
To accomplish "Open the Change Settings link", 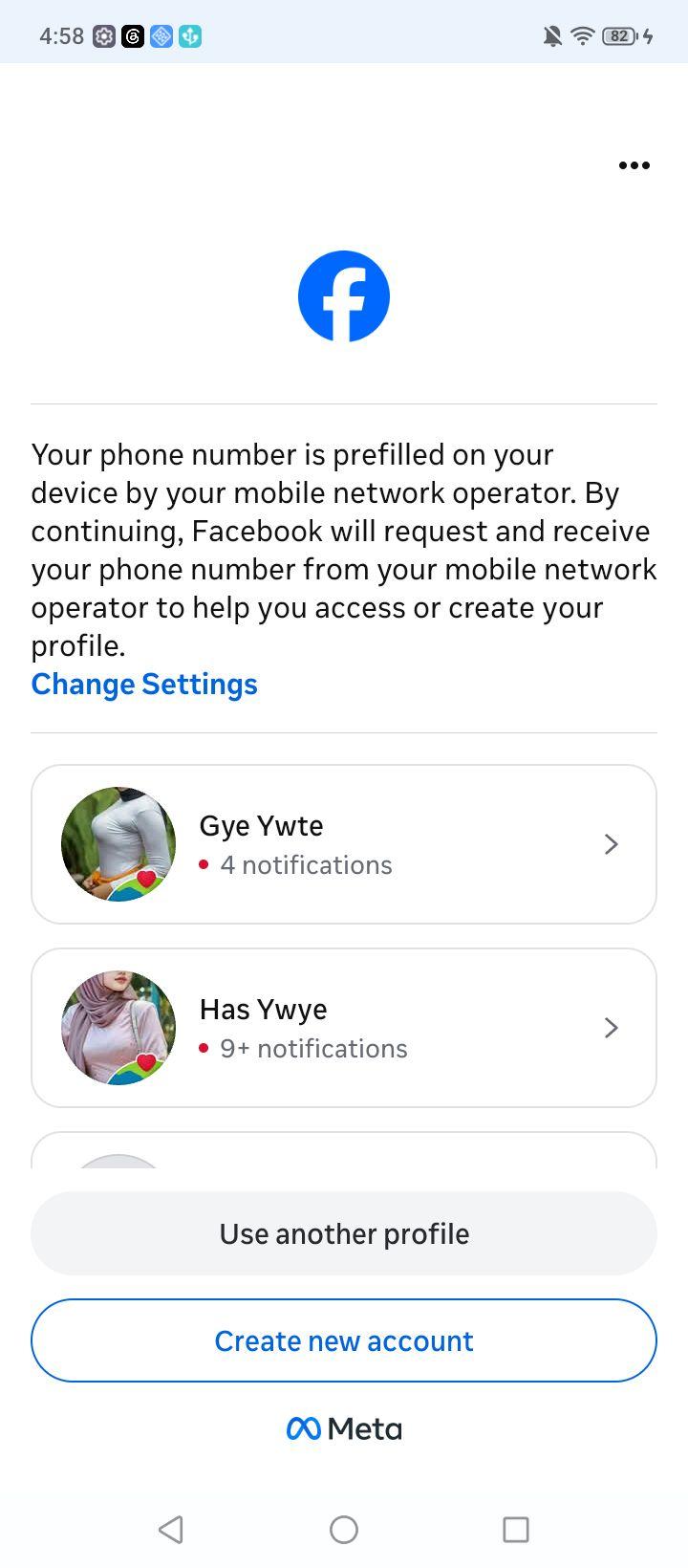I will pyautogui.click(x=144, y=685).
